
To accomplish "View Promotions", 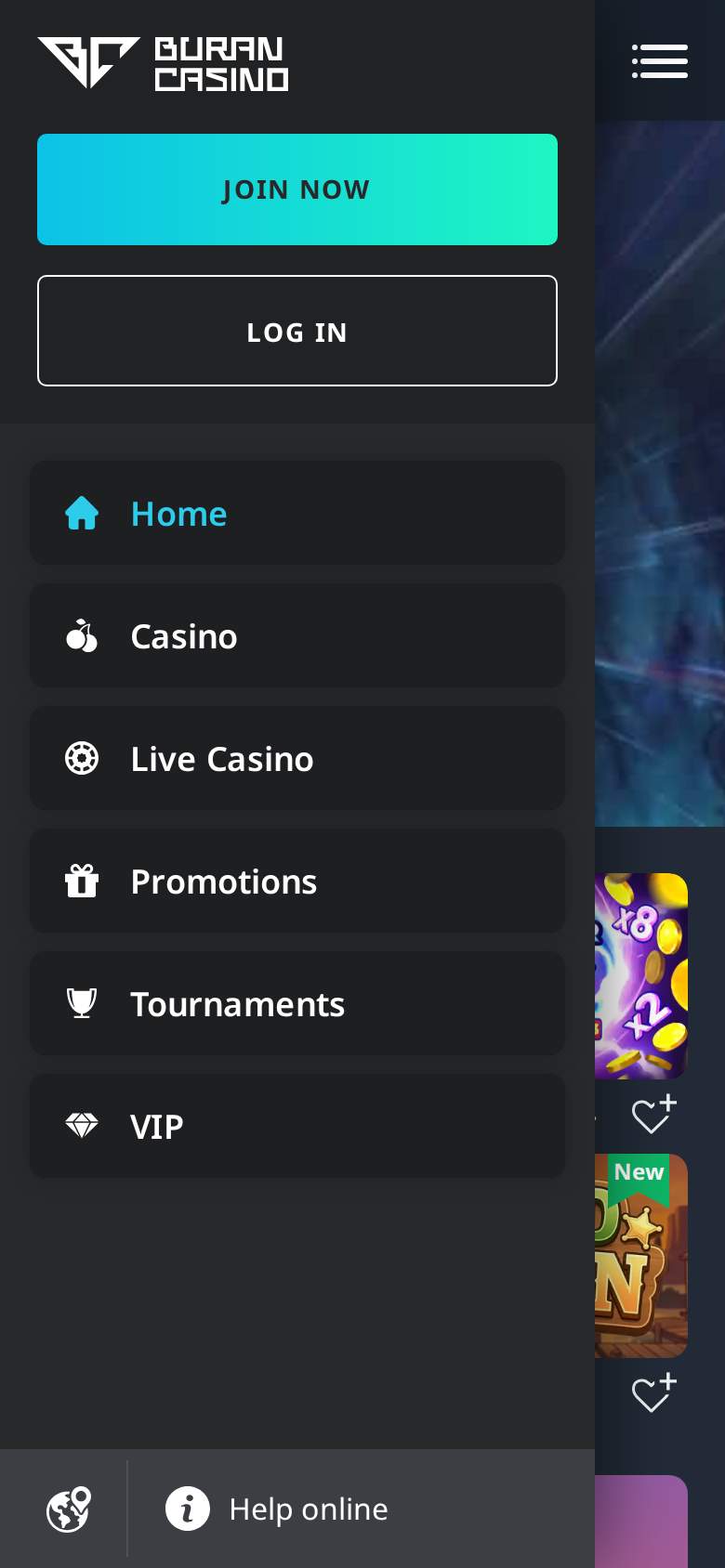I will [x=297, y=881].
